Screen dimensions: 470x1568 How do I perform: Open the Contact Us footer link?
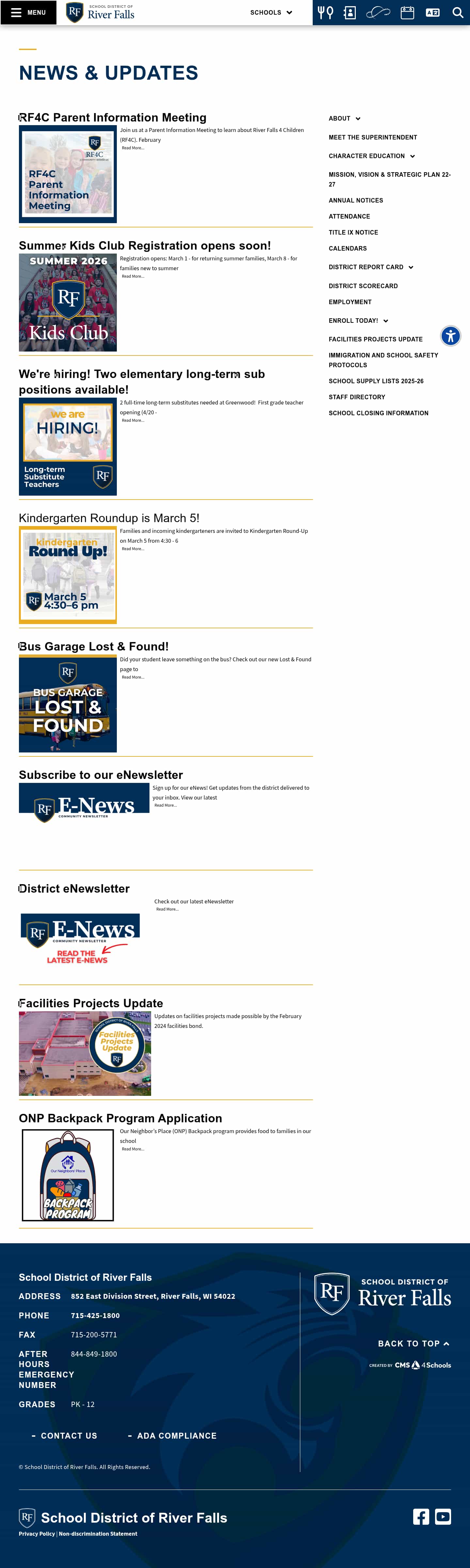click(x=69, y=1435)
